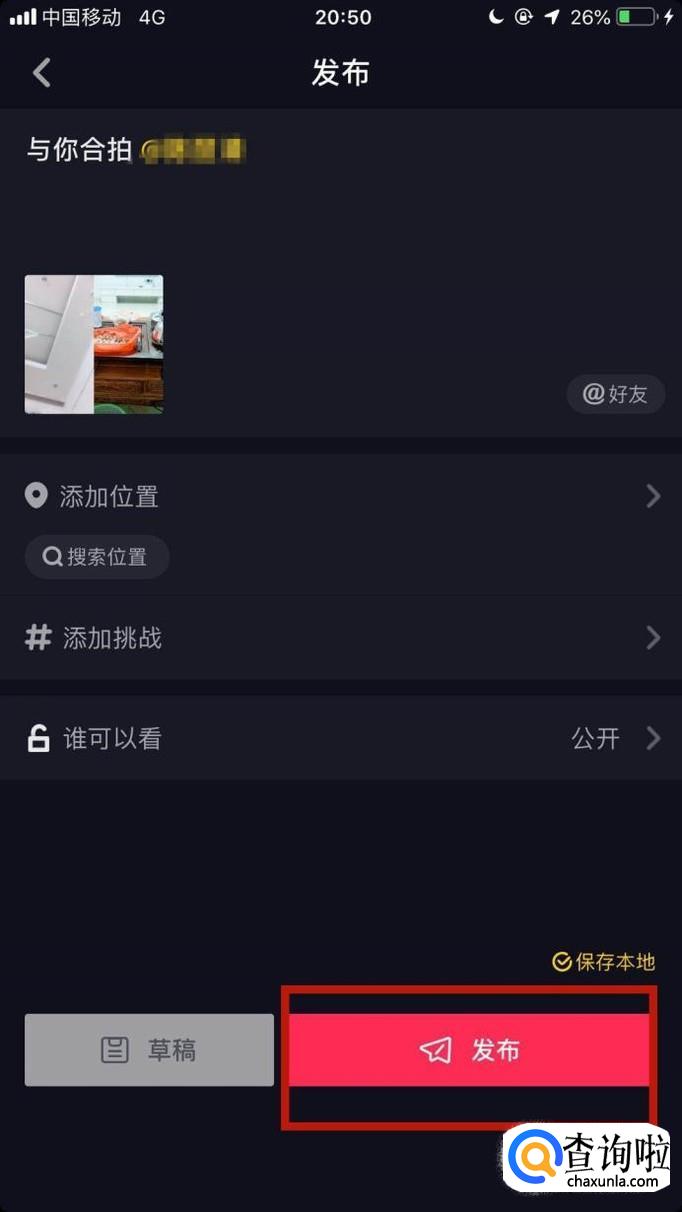The image size is (682, 1212).
Task: Tap the 搜索位置 chip
Action: 97,557
